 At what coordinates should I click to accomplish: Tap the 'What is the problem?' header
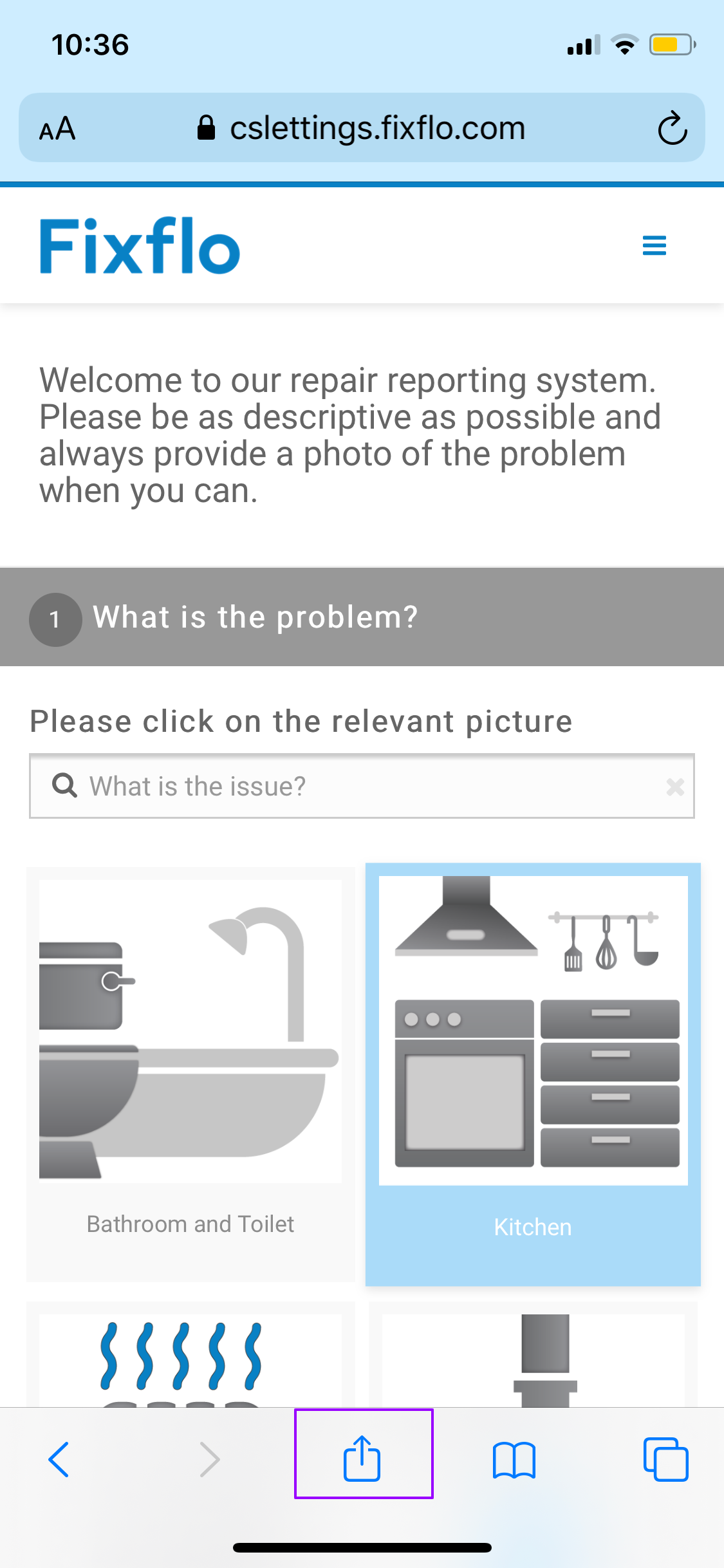click(x=255, y=617)
